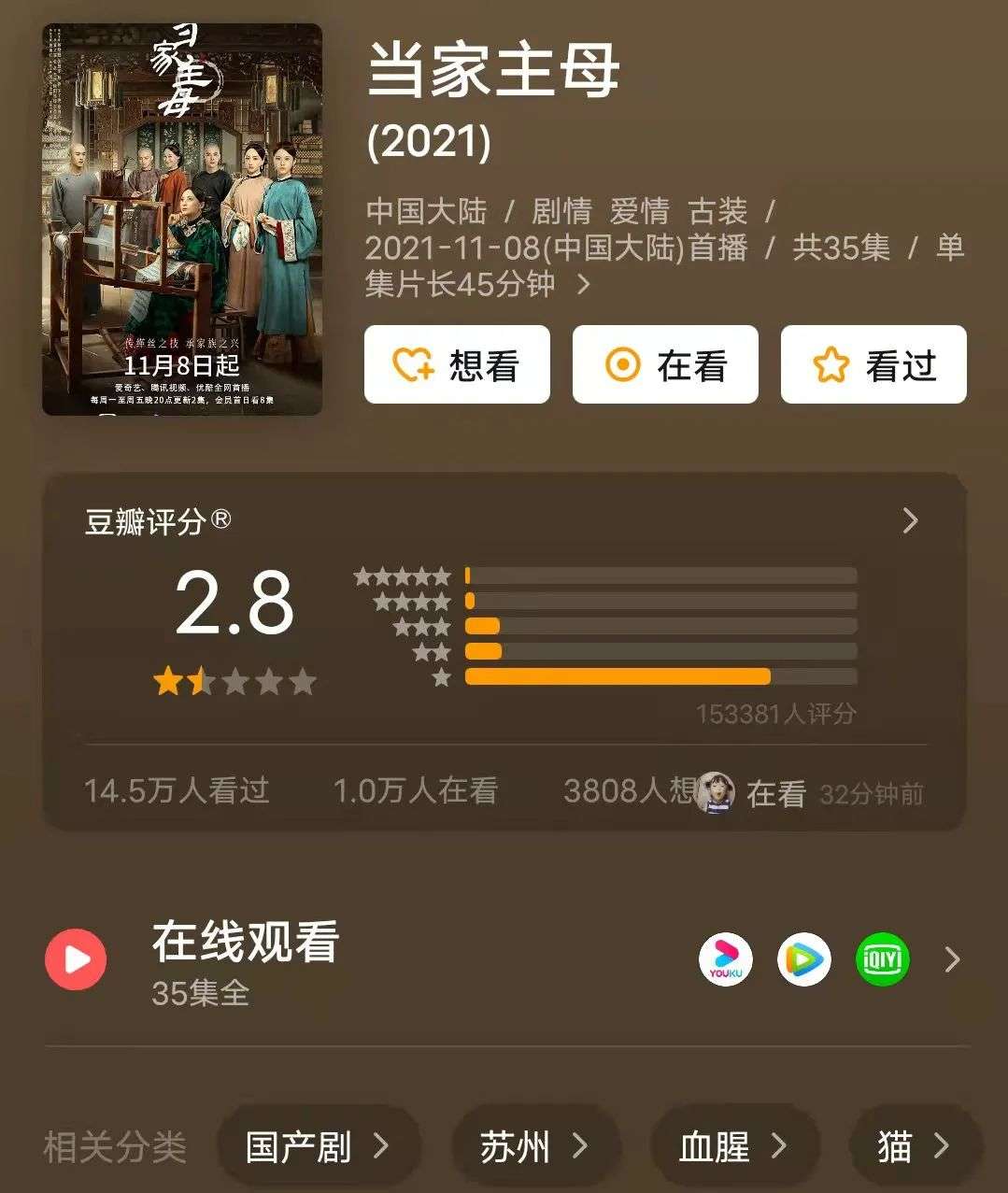Toggle 想看 status for the show

pos(457,365)
